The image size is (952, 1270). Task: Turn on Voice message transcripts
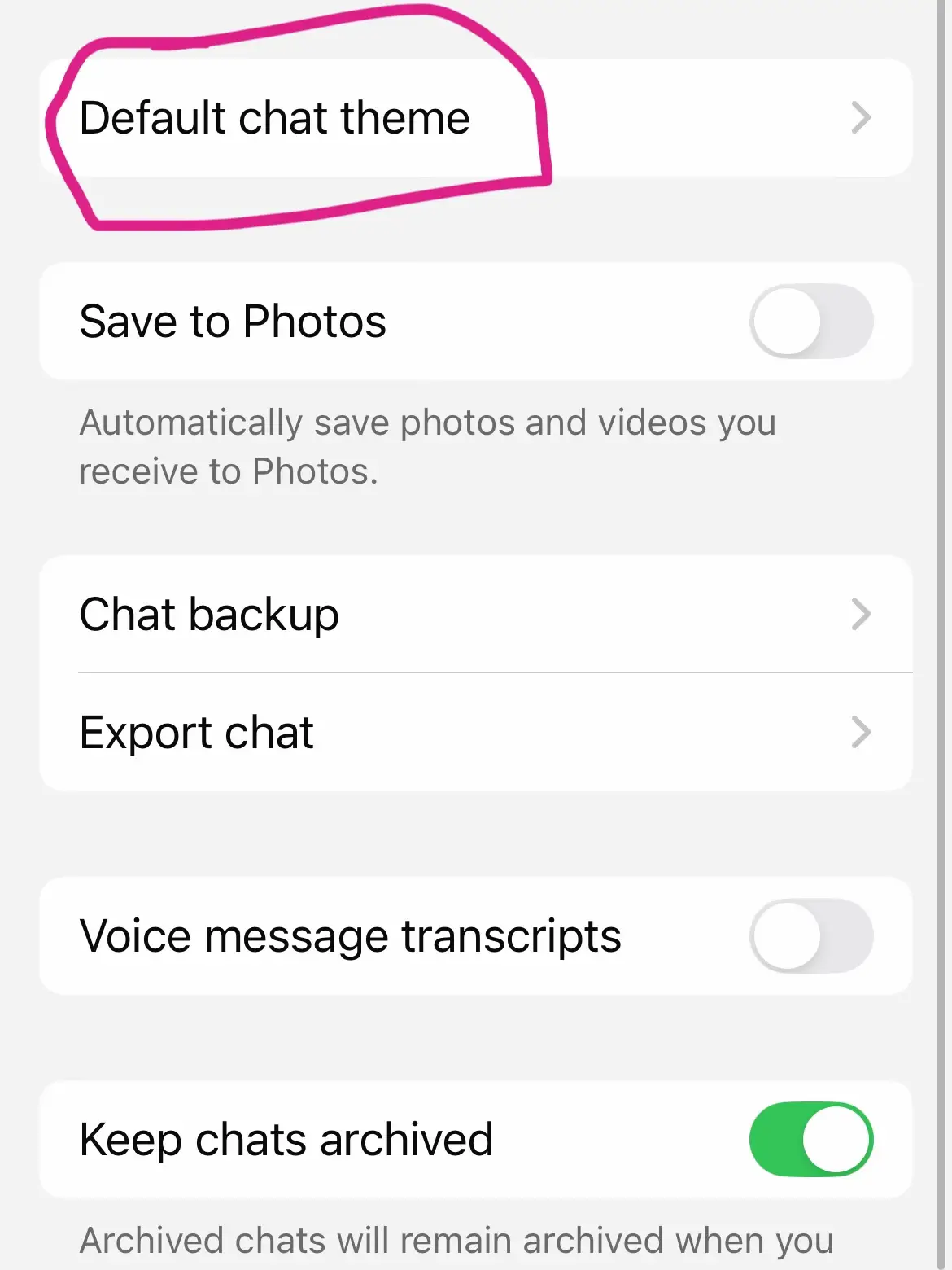click(810, 936)
